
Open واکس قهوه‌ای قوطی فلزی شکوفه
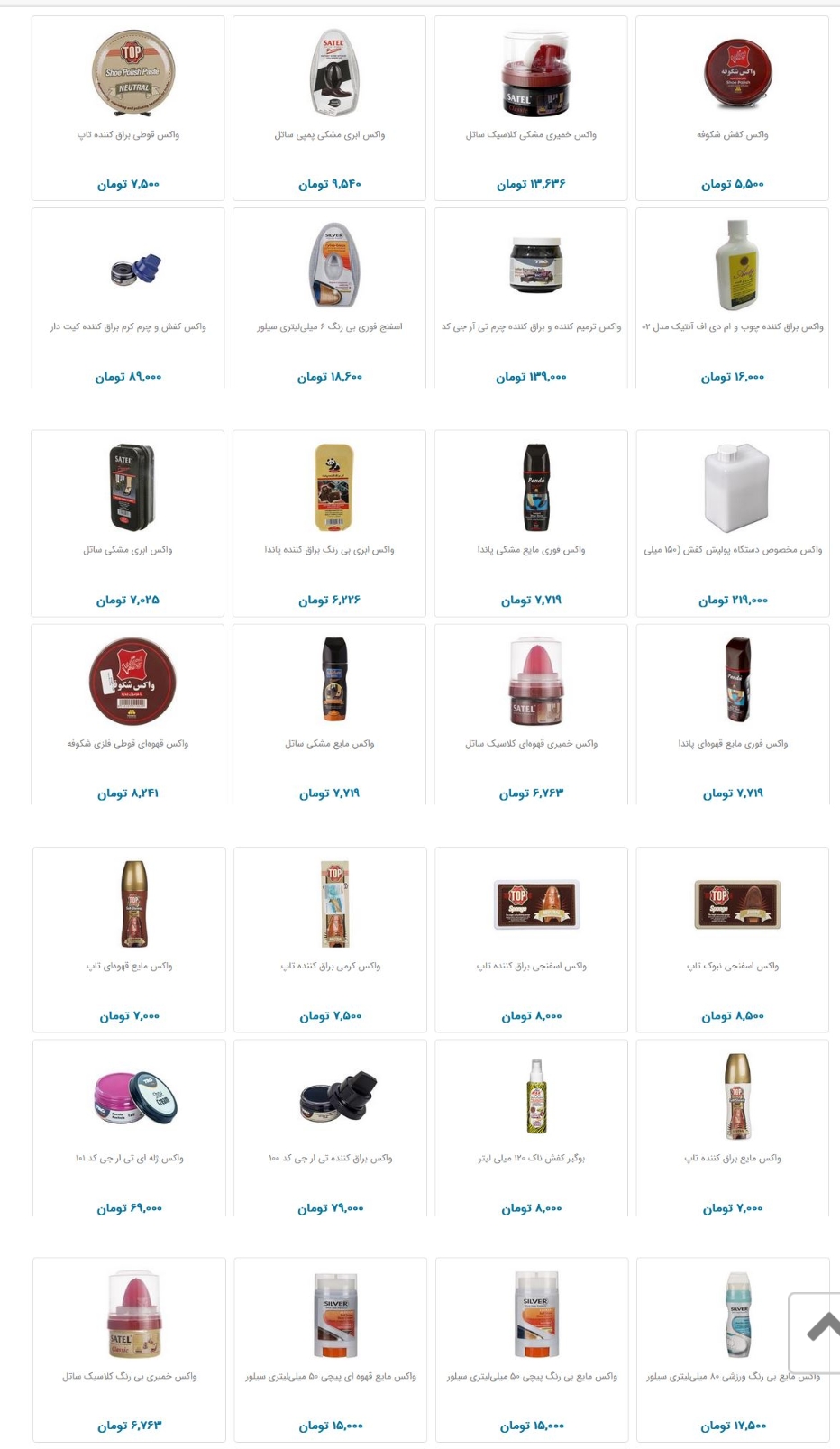tap(127, 743)
